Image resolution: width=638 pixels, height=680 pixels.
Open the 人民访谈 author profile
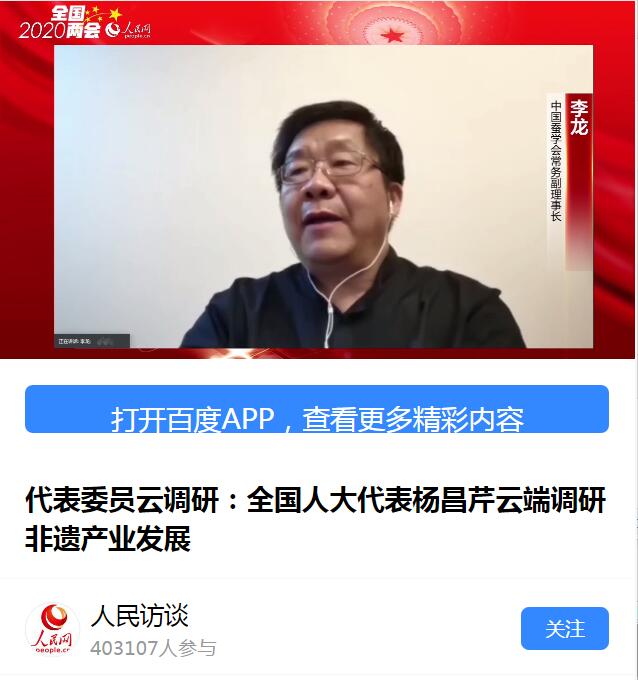(x=140, y=616)
